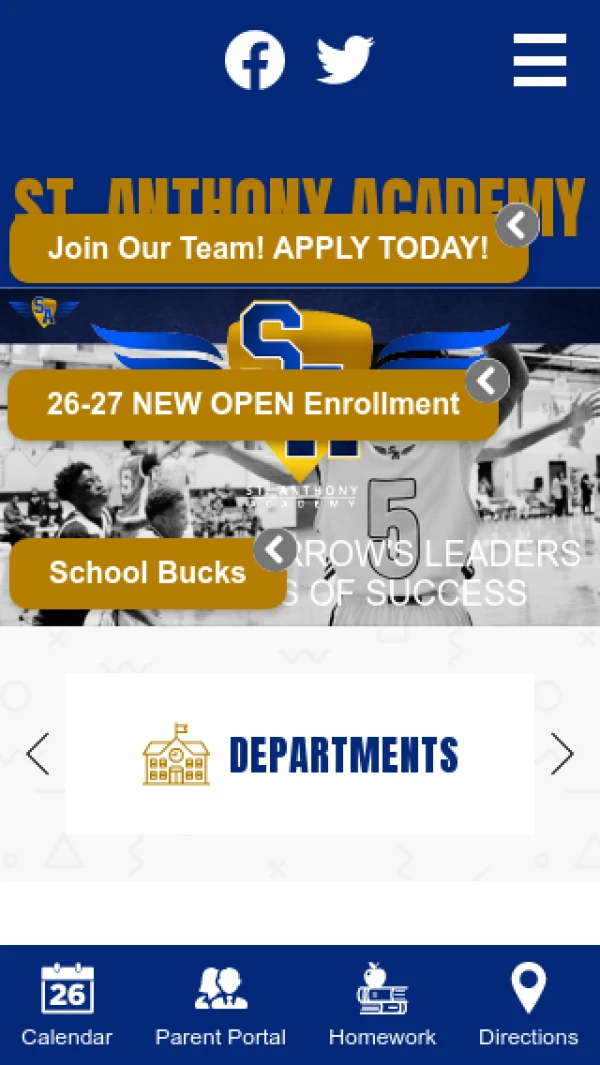Collapse the School Bucks banner arrow
Viewport: 600px width, 1065px height.
click(x=275, y=550)
